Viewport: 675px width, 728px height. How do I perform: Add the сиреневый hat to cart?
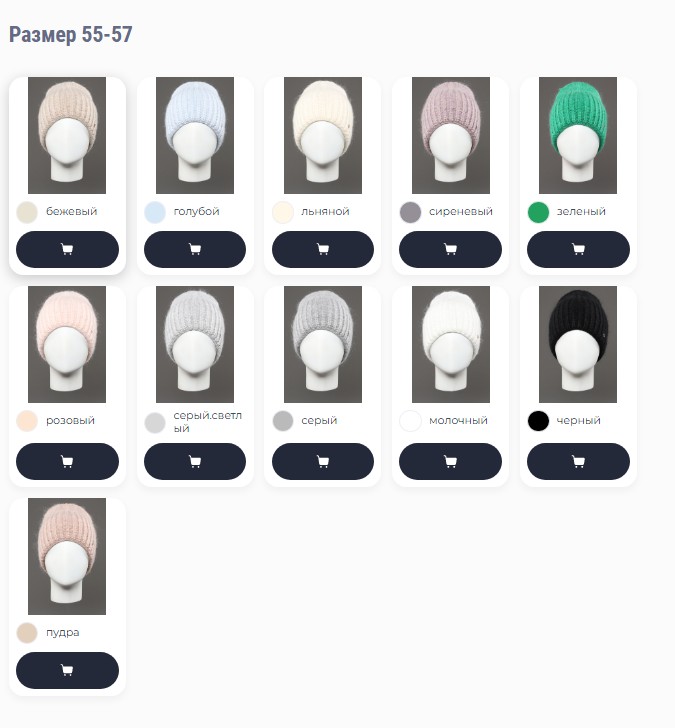(x=450, y=249)
